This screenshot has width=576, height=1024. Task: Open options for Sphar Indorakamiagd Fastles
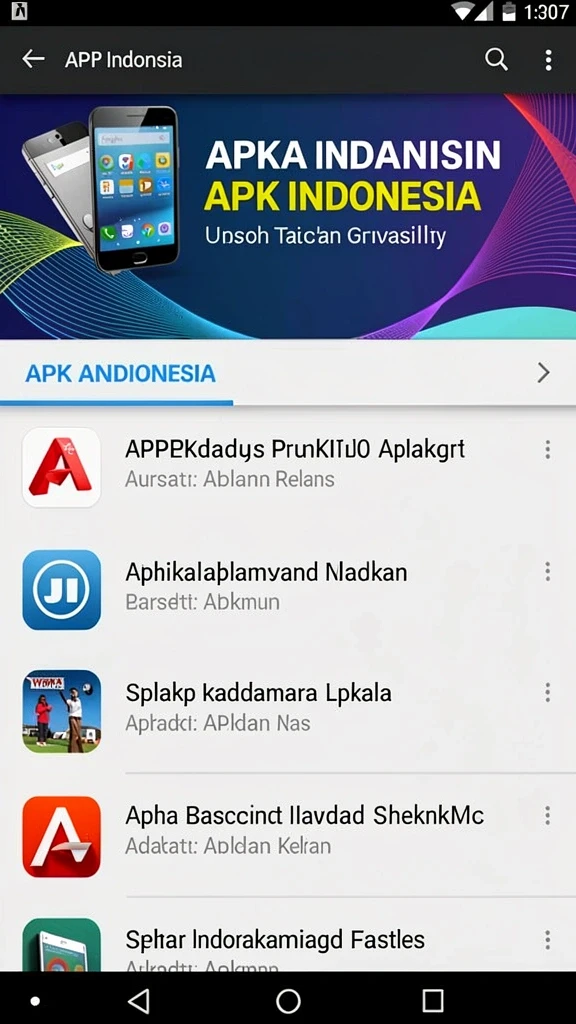pyautogui.click(x=547, y=940)
